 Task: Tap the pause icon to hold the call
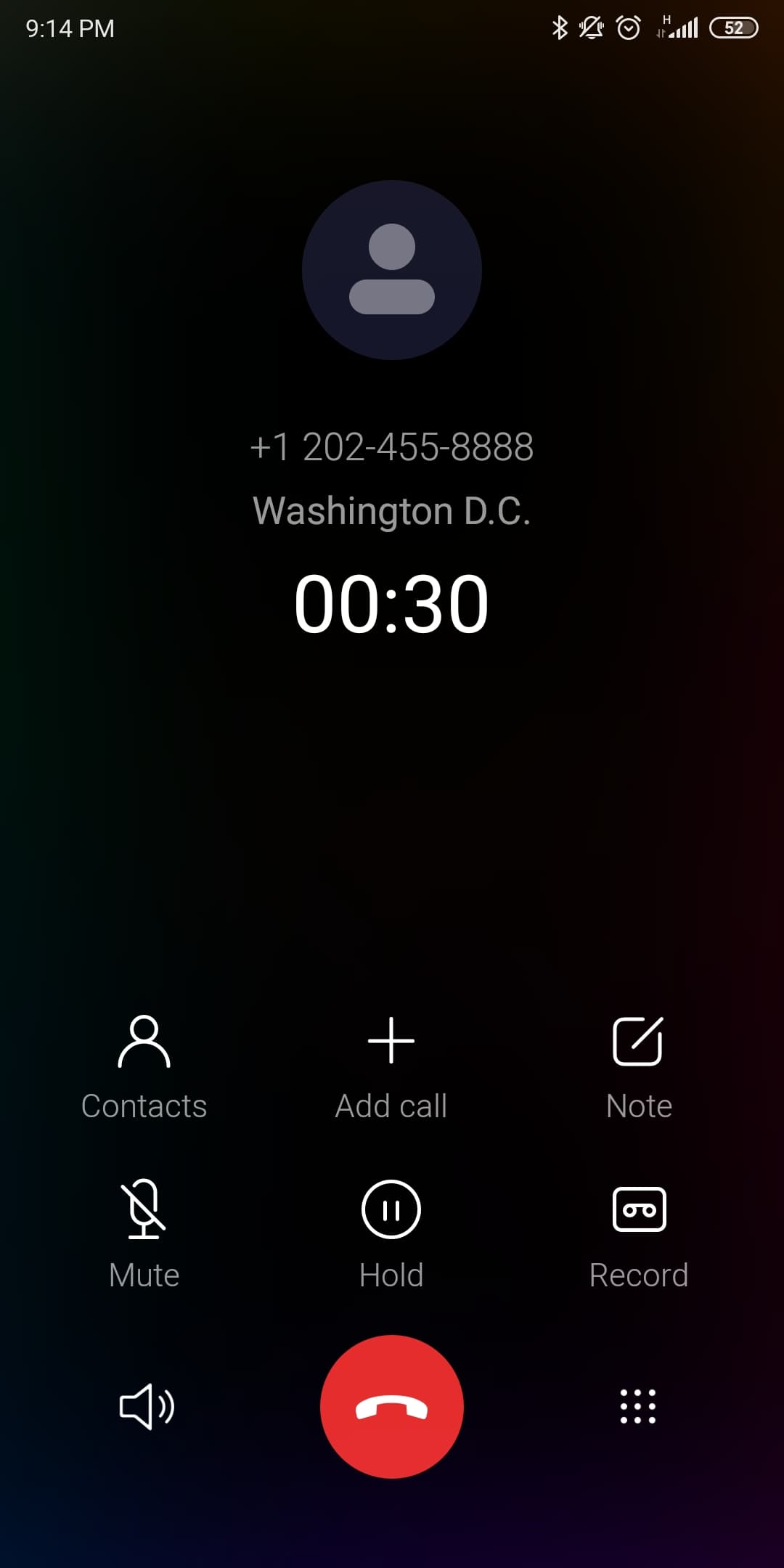391,1209
